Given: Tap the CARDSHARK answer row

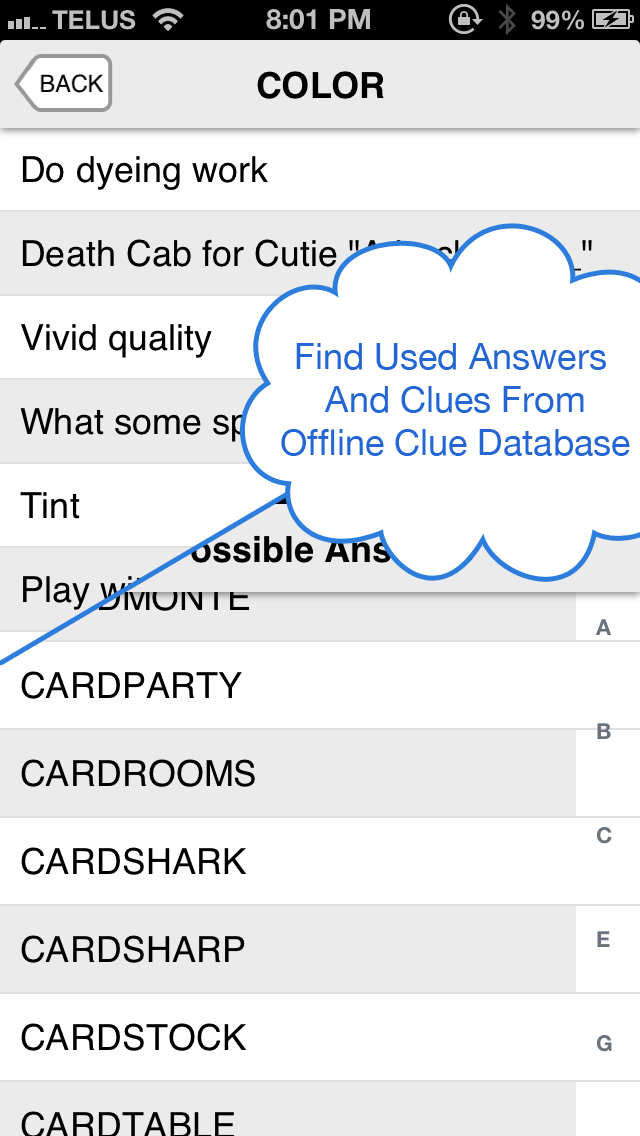Looking at the screenshot, I should pyautogui.click(x=288, y=861).
